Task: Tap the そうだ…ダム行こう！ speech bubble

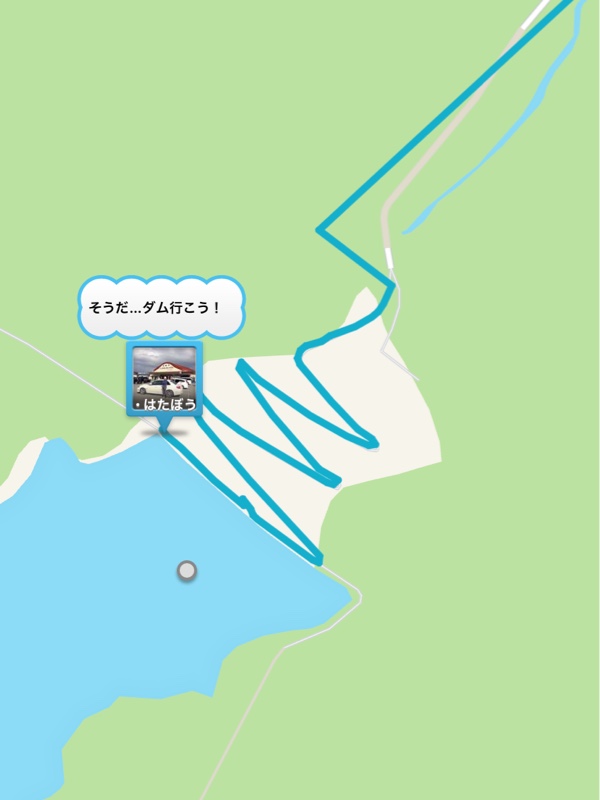Action: point(161,308)
